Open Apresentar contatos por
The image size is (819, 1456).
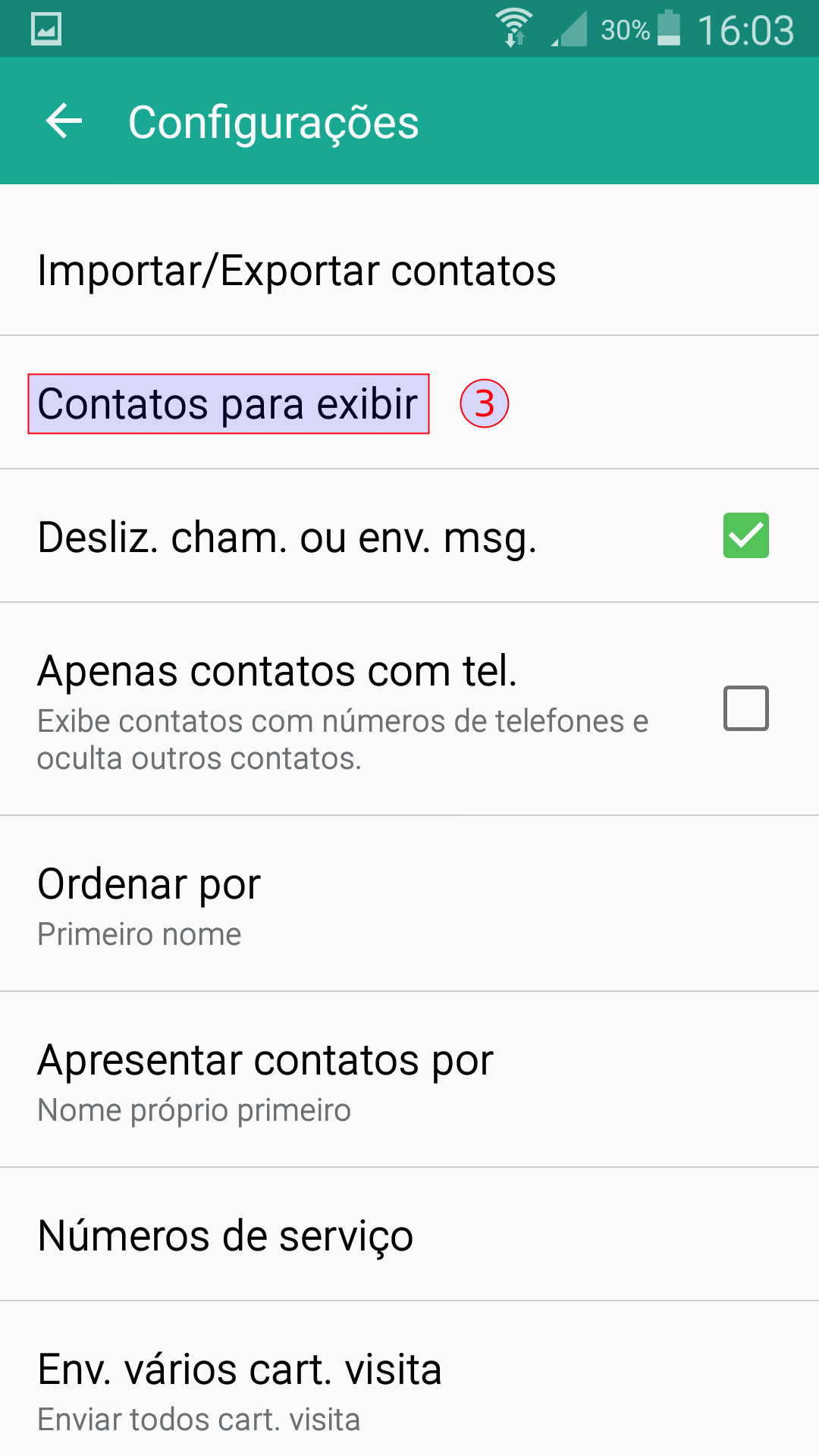point(409,1080)
